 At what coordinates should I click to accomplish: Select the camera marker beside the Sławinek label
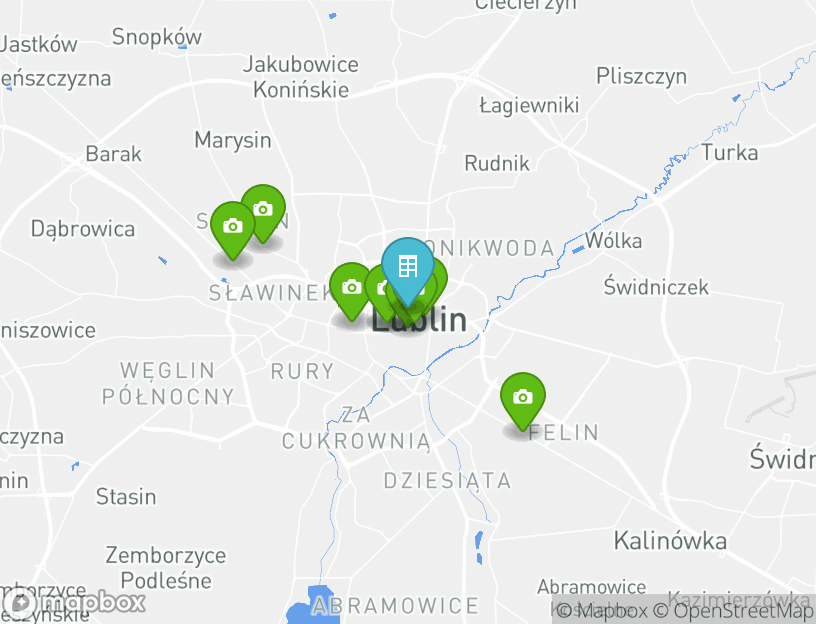click(350, 288)
